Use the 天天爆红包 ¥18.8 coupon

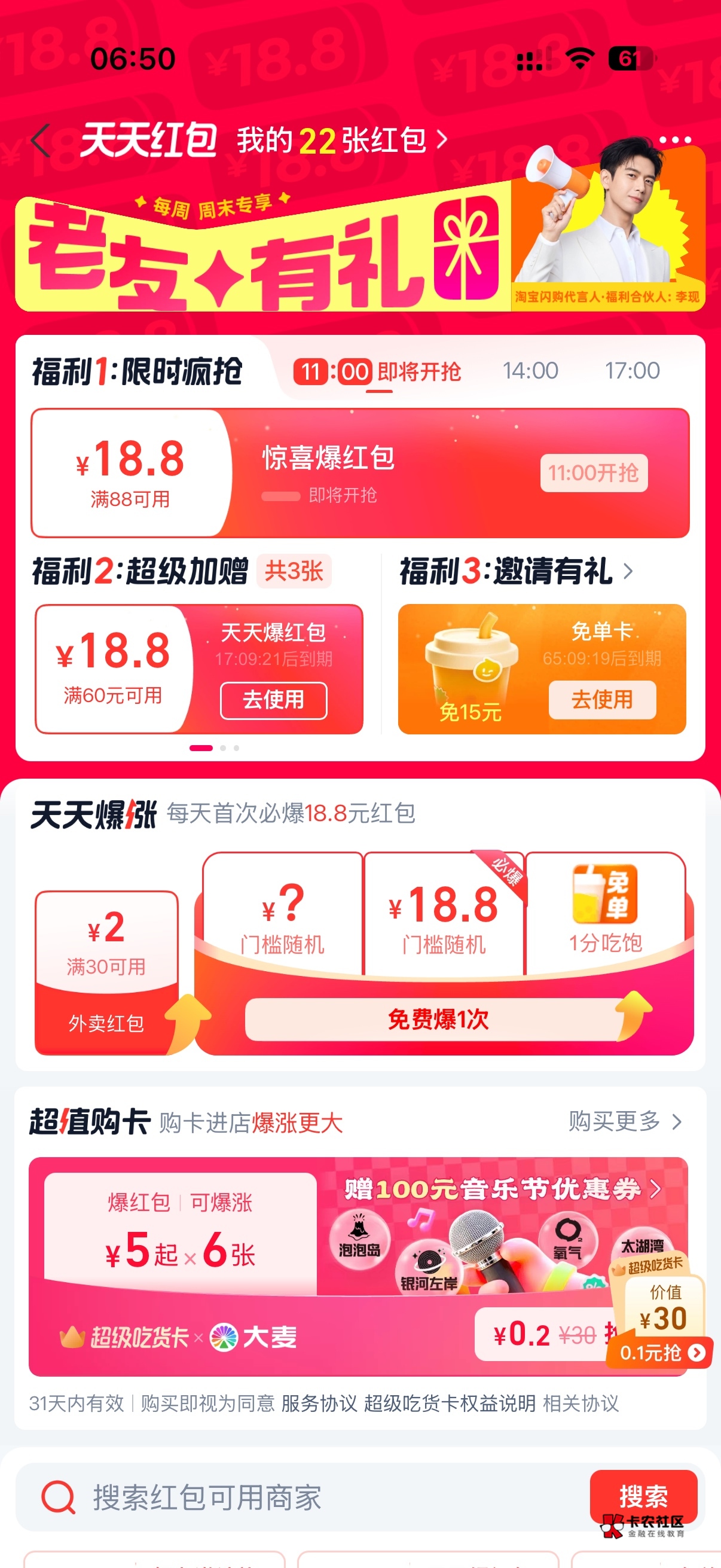[x=273, y=700]
